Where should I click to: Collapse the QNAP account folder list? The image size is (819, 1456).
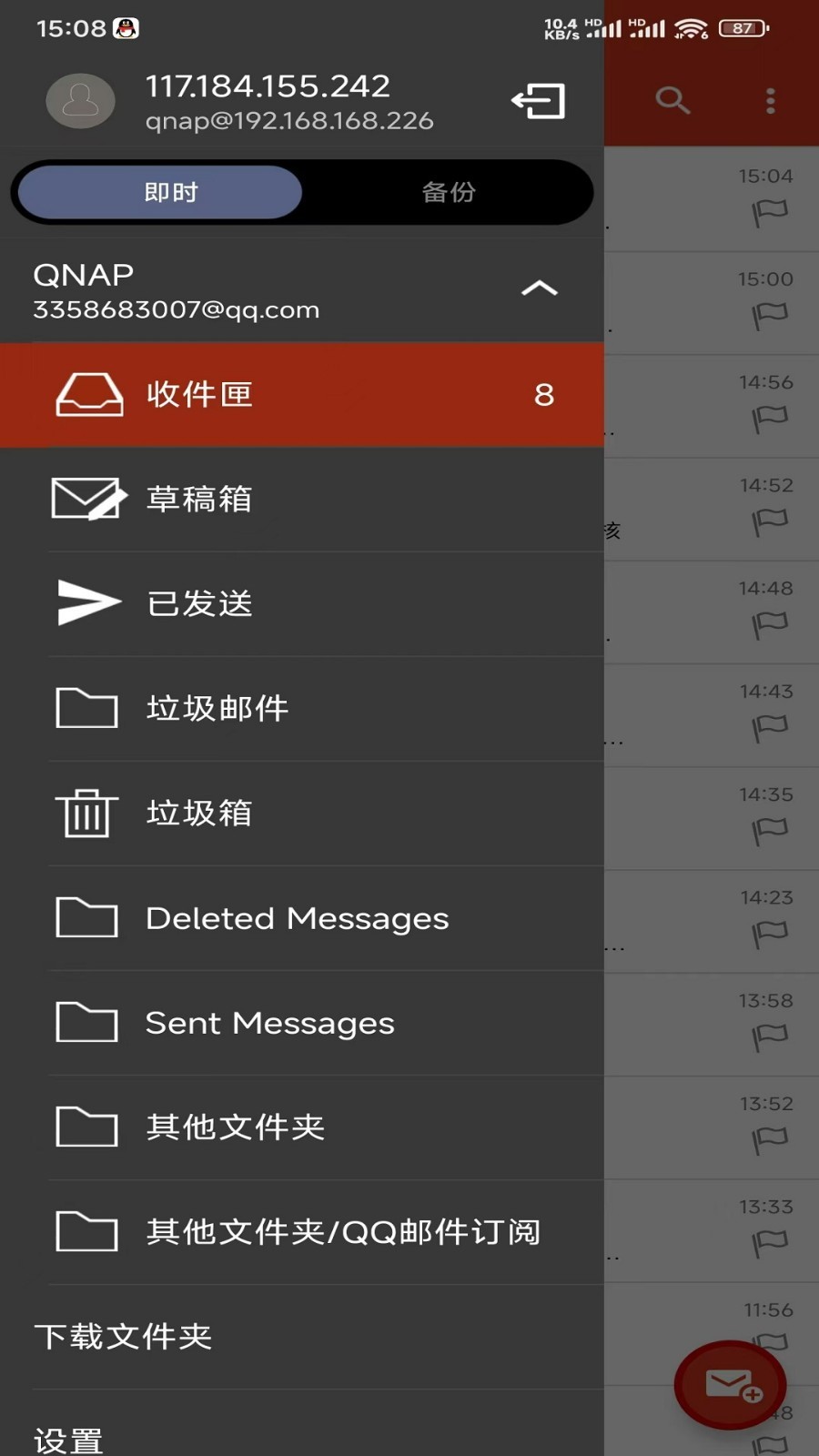539,288
